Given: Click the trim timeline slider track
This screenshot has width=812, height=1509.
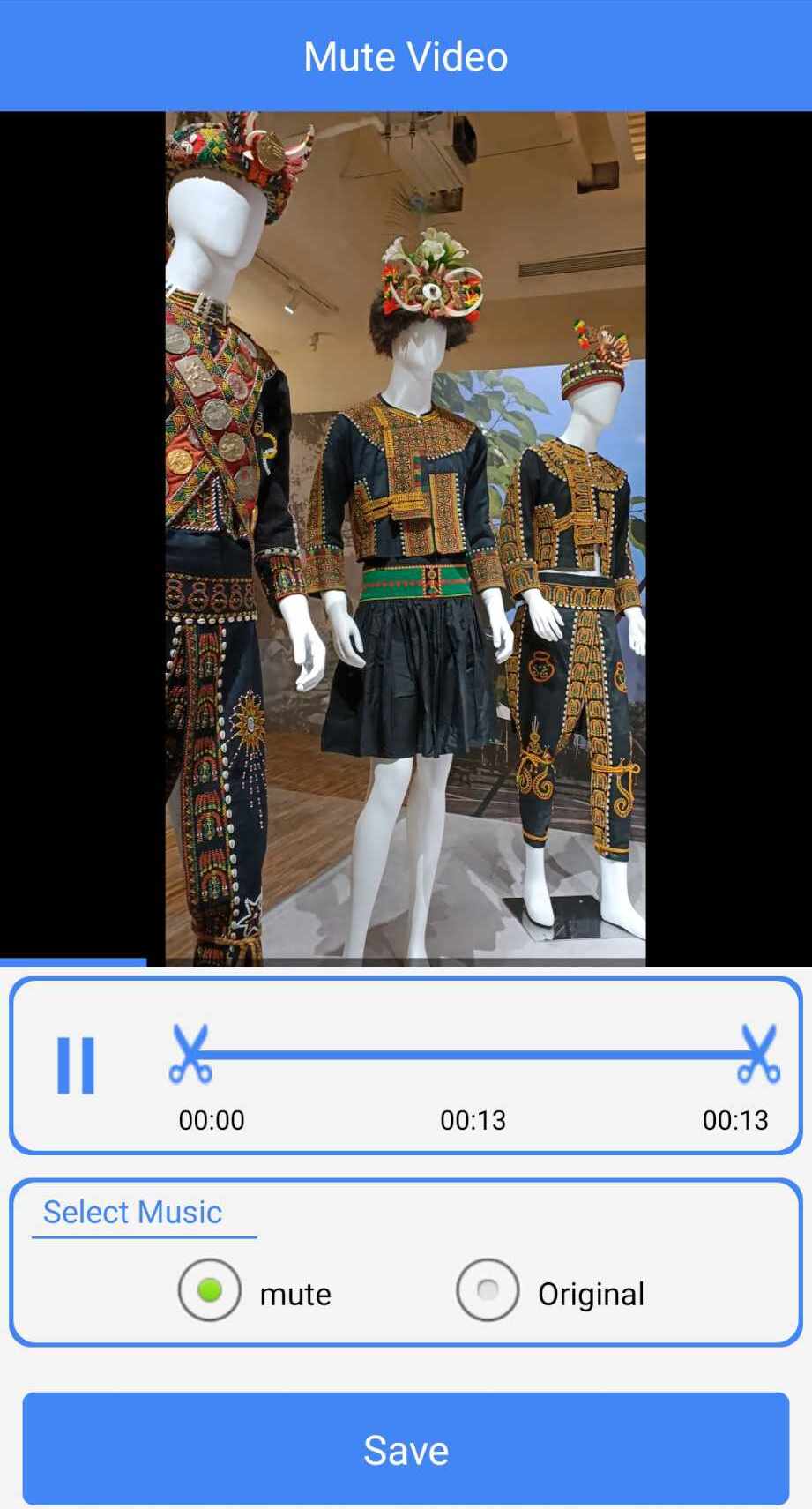Looking at the screenshot, I should pos(476,1051).
